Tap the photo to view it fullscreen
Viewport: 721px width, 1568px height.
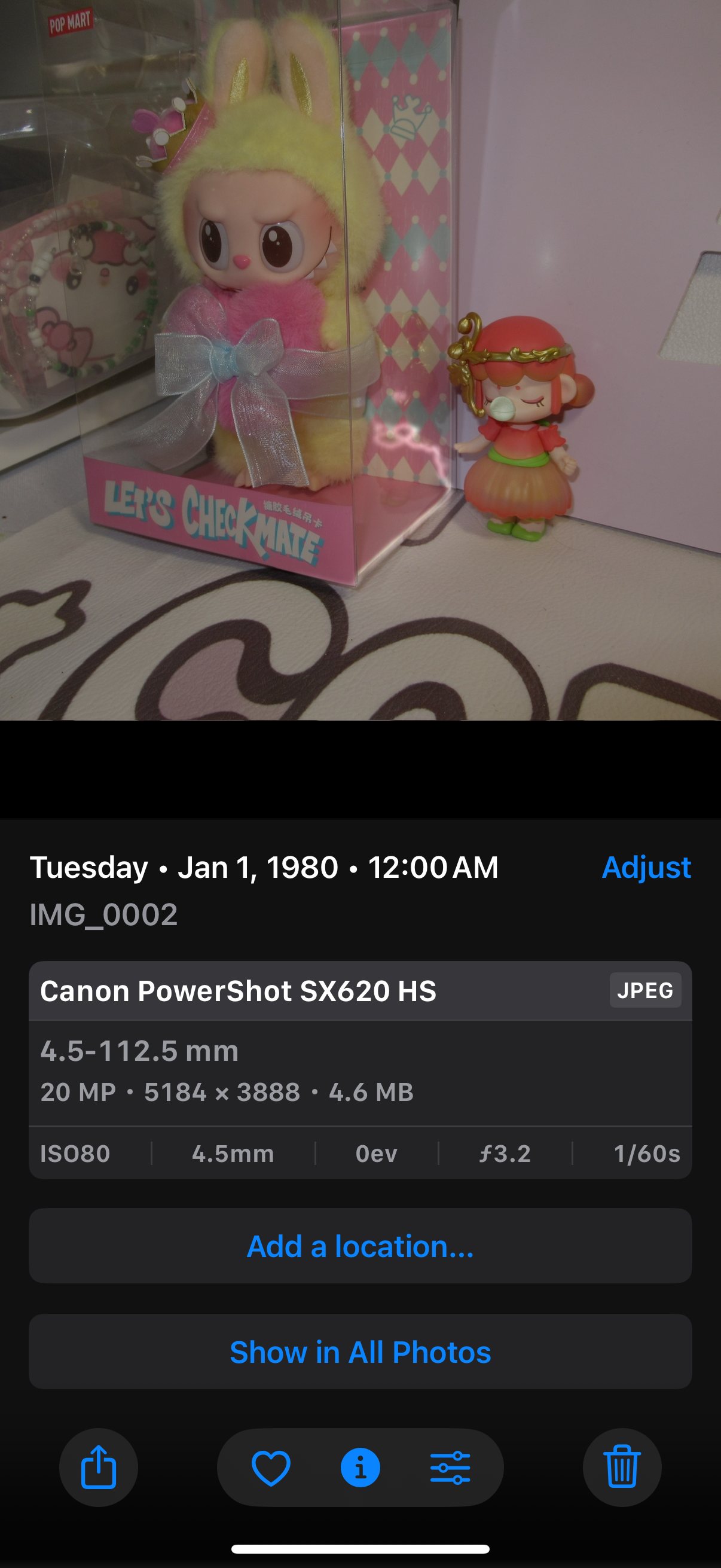360,361
